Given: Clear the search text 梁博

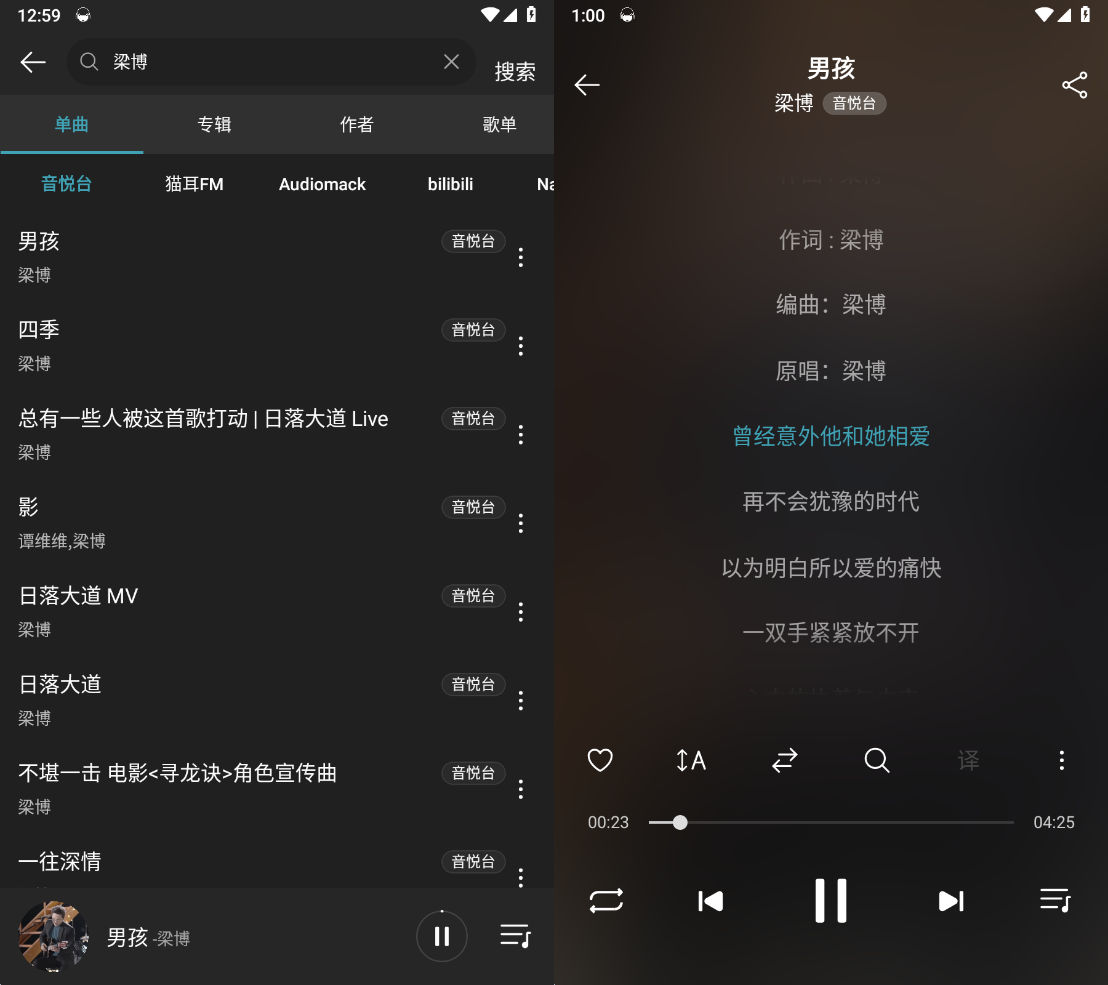Looking at the screenshot, I should [451, 62].
